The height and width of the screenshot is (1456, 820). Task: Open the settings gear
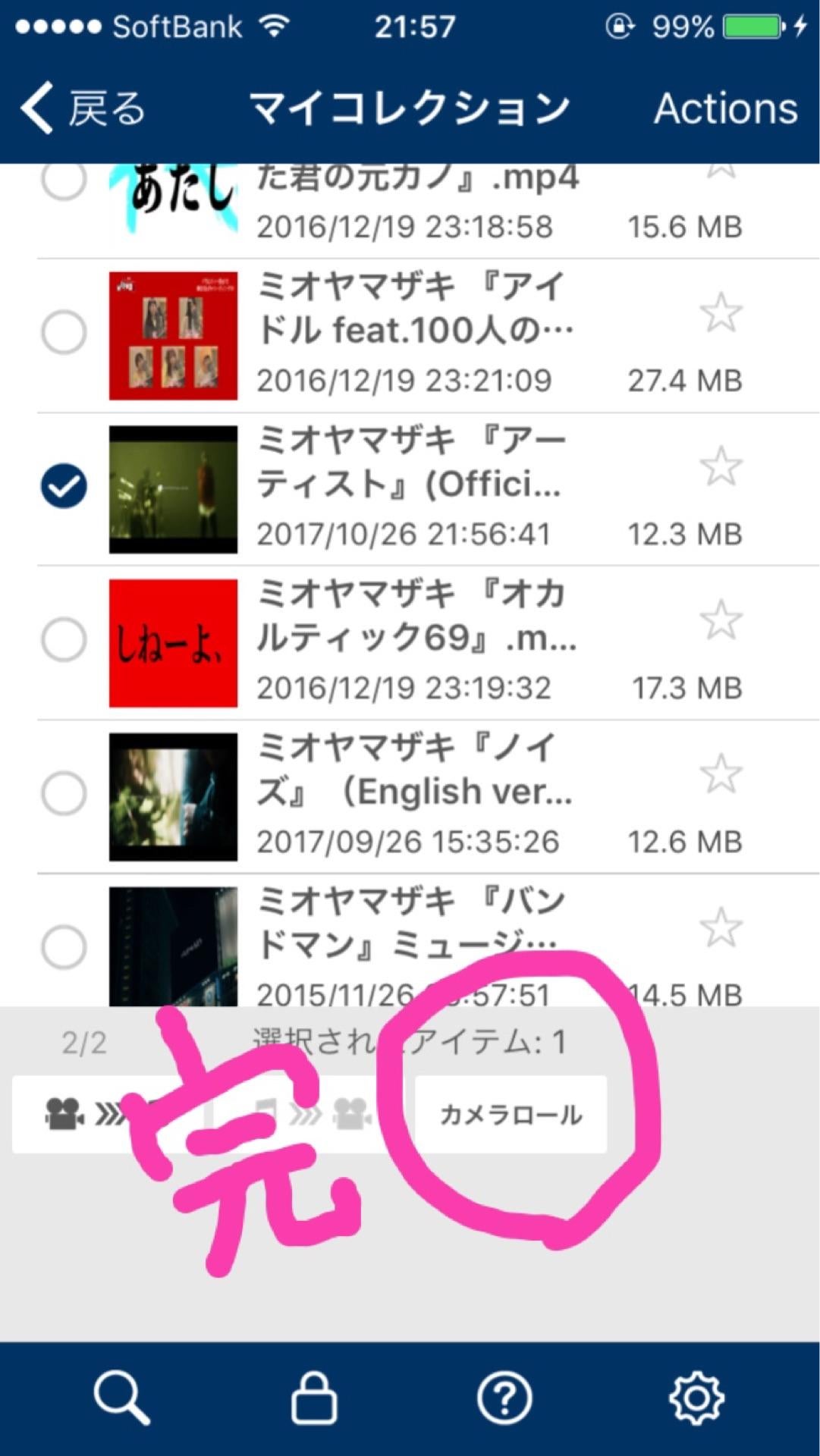(696, 1398)
